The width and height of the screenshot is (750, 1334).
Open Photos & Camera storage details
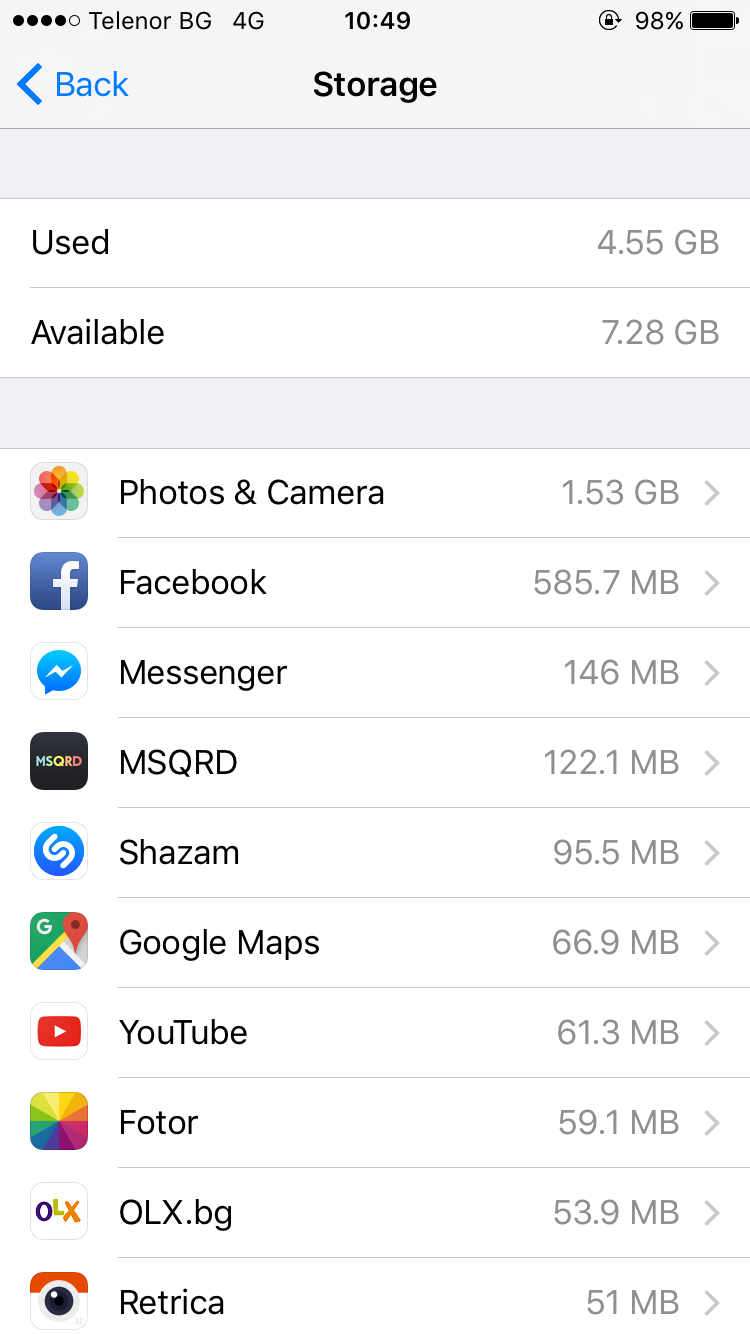coord(375,493)
